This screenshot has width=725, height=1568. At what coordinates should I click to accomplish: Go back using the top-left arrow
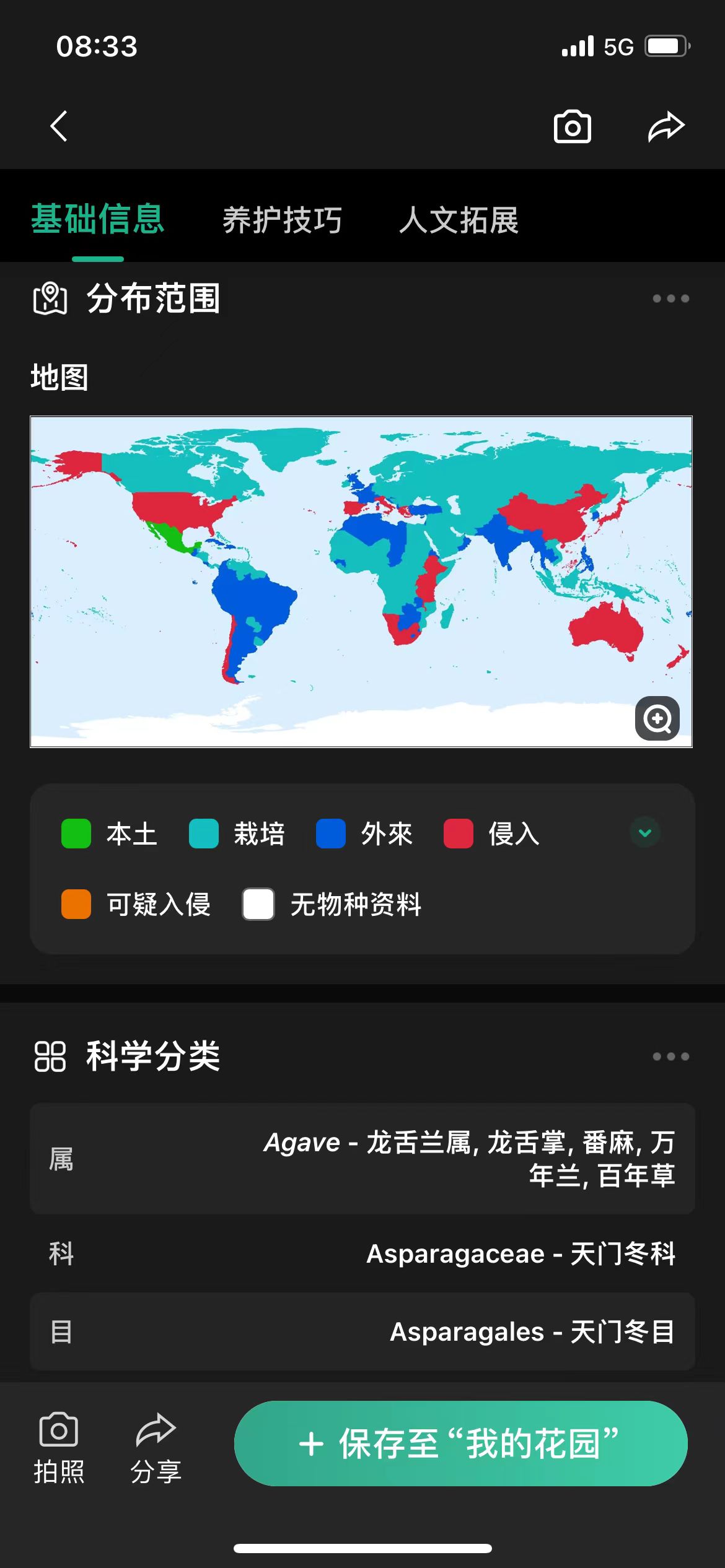tap(59, 126)
